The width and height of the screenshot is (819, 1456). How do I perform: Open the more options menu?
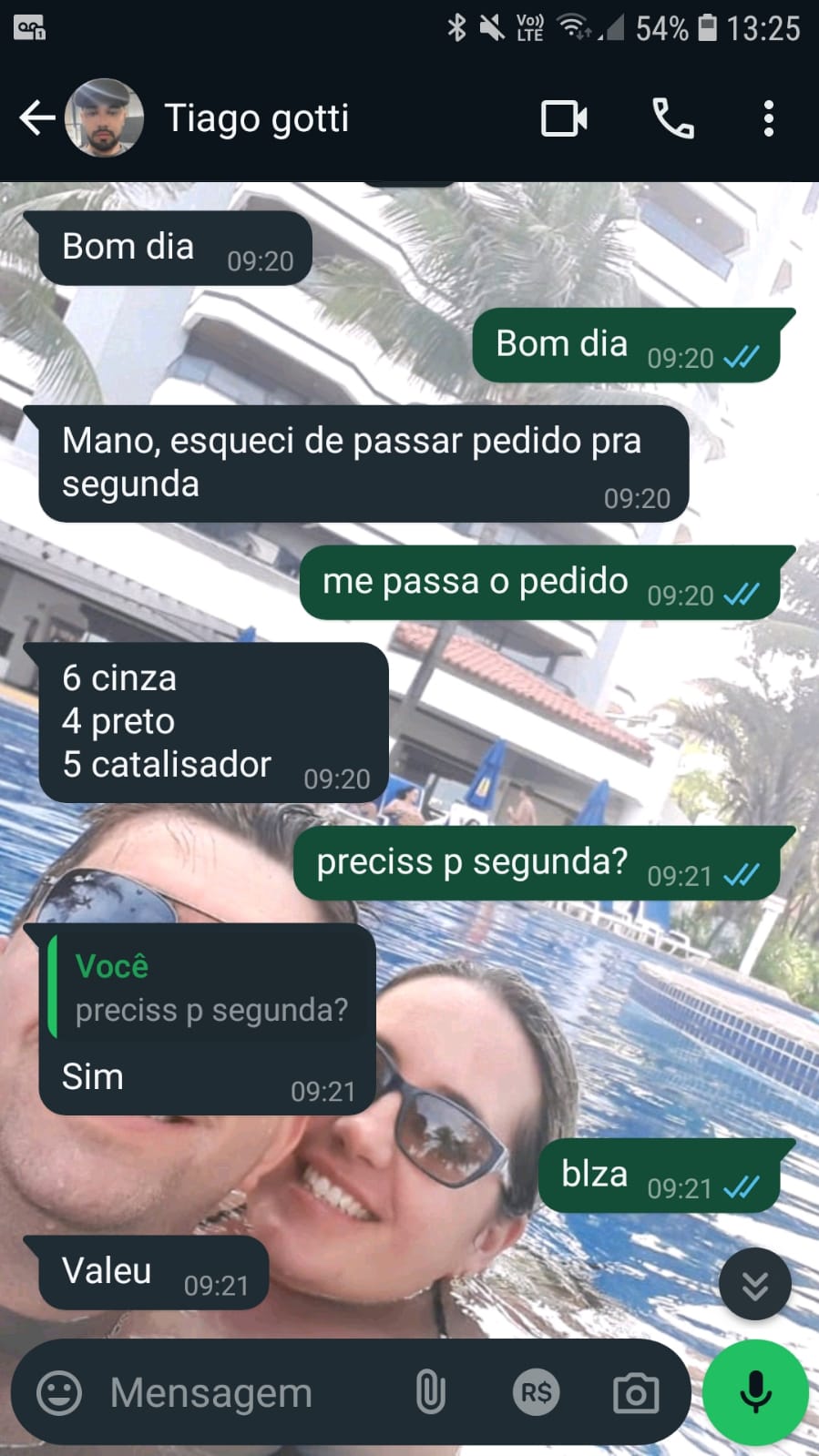tap(769, 118)
